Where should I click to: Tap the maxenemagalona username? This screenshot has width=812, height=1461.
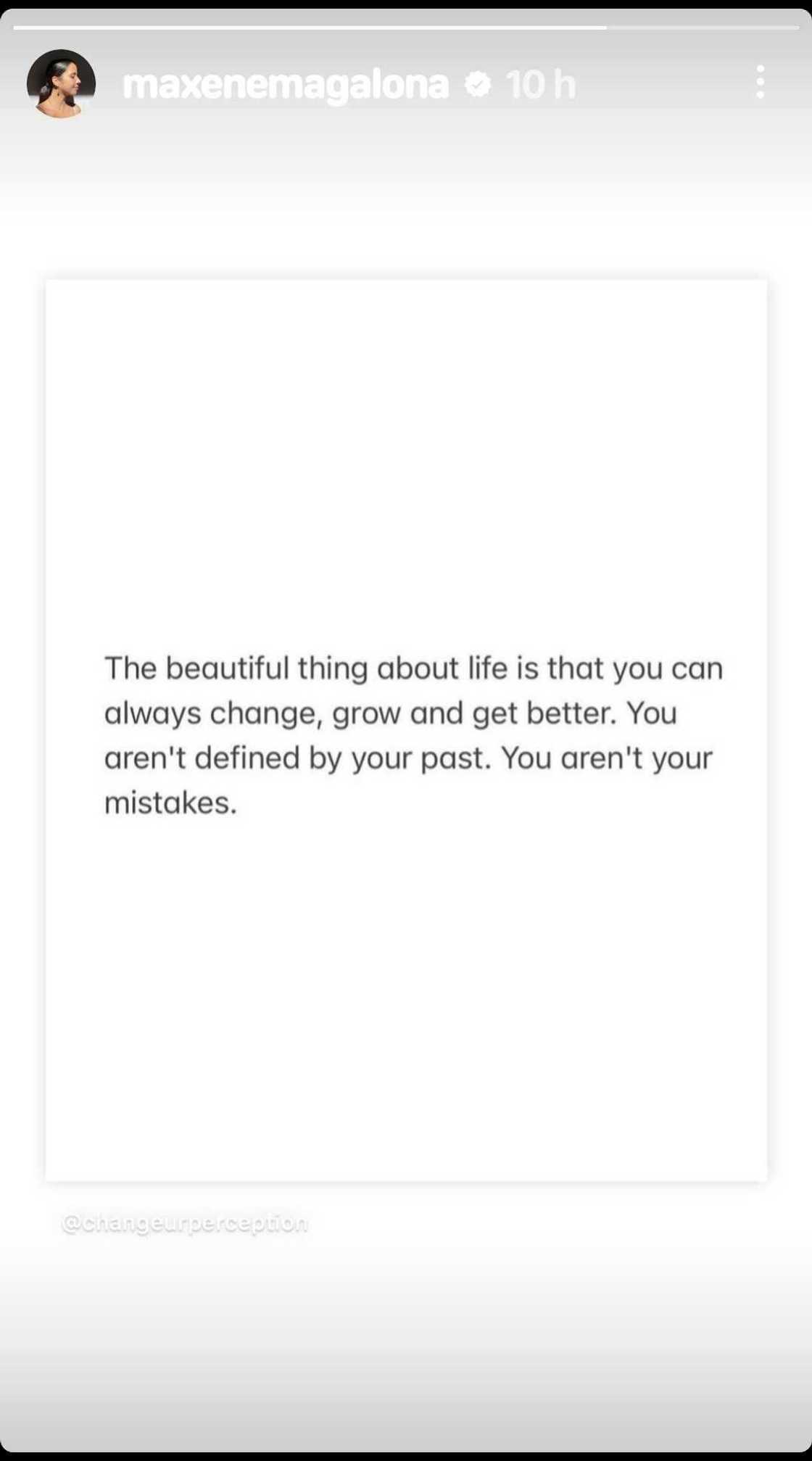click(x=286, y=85)
